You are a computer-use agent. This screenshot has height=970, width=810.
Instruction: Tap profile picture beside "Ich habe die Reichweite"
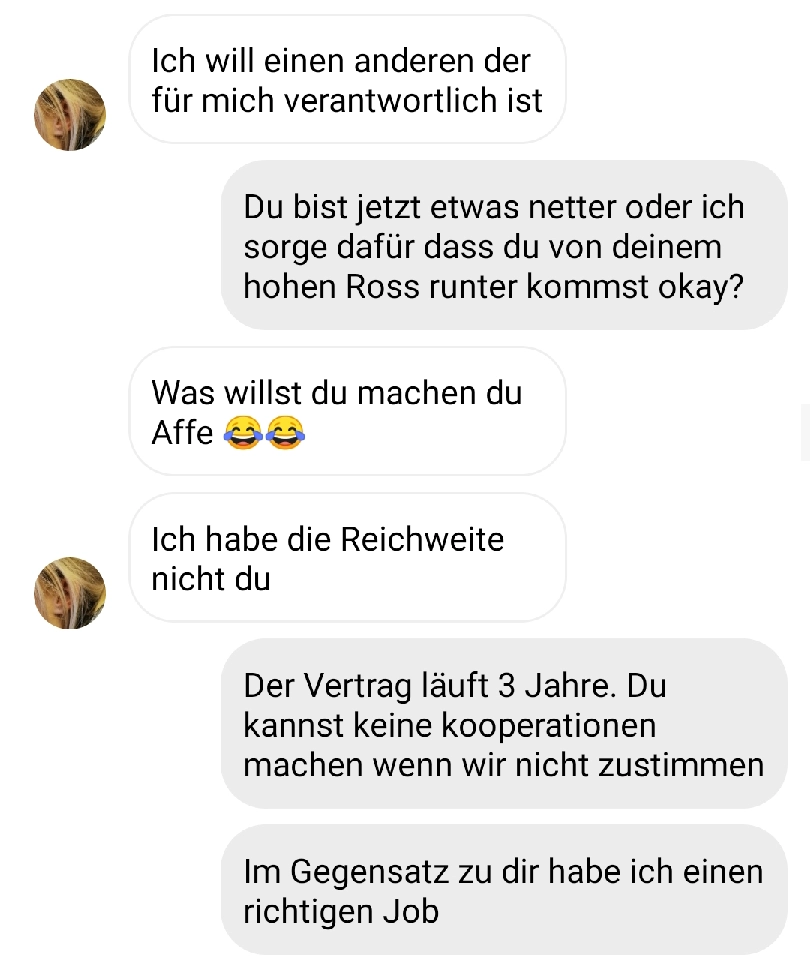[70, 592]
